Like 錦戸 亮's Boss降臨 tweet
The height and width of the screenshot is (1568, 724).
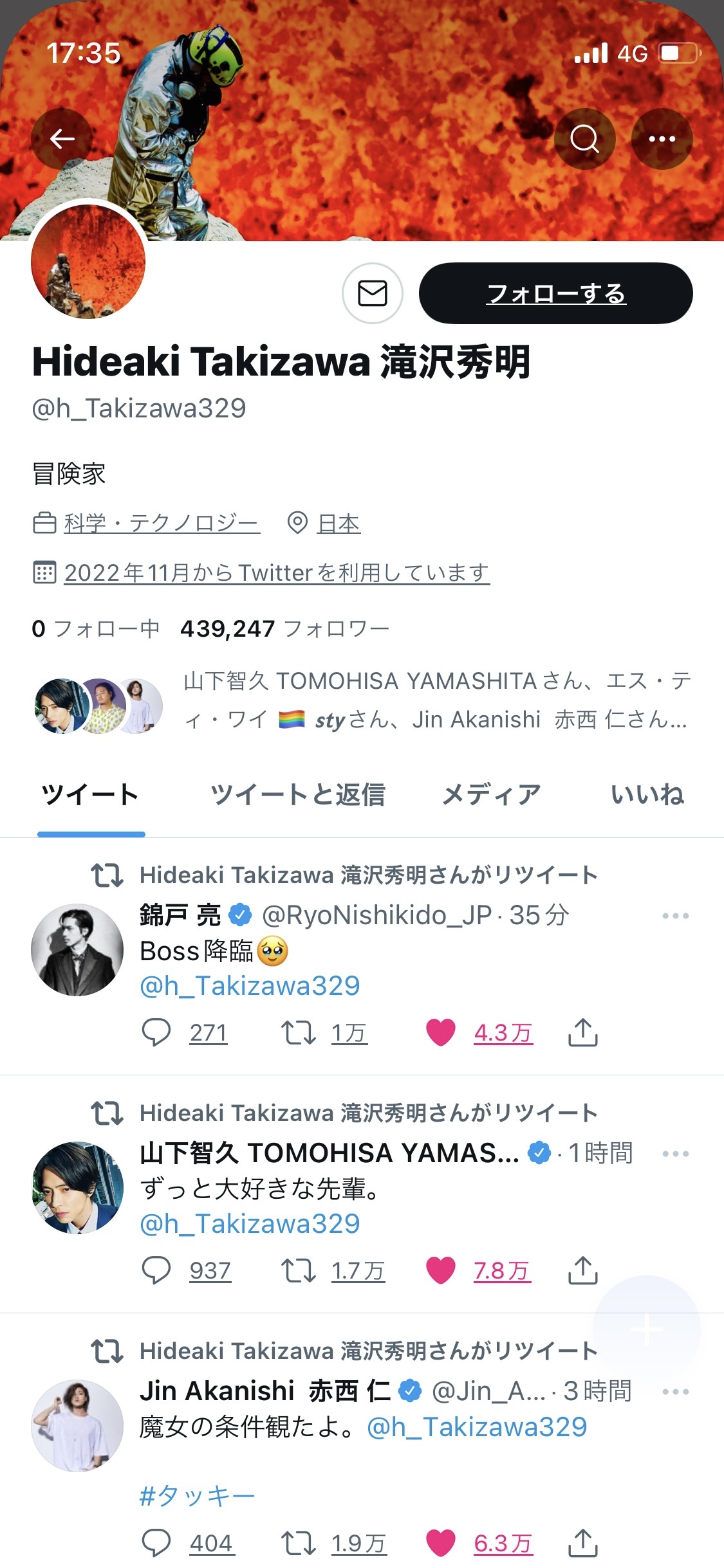(x=441, y=1033)
